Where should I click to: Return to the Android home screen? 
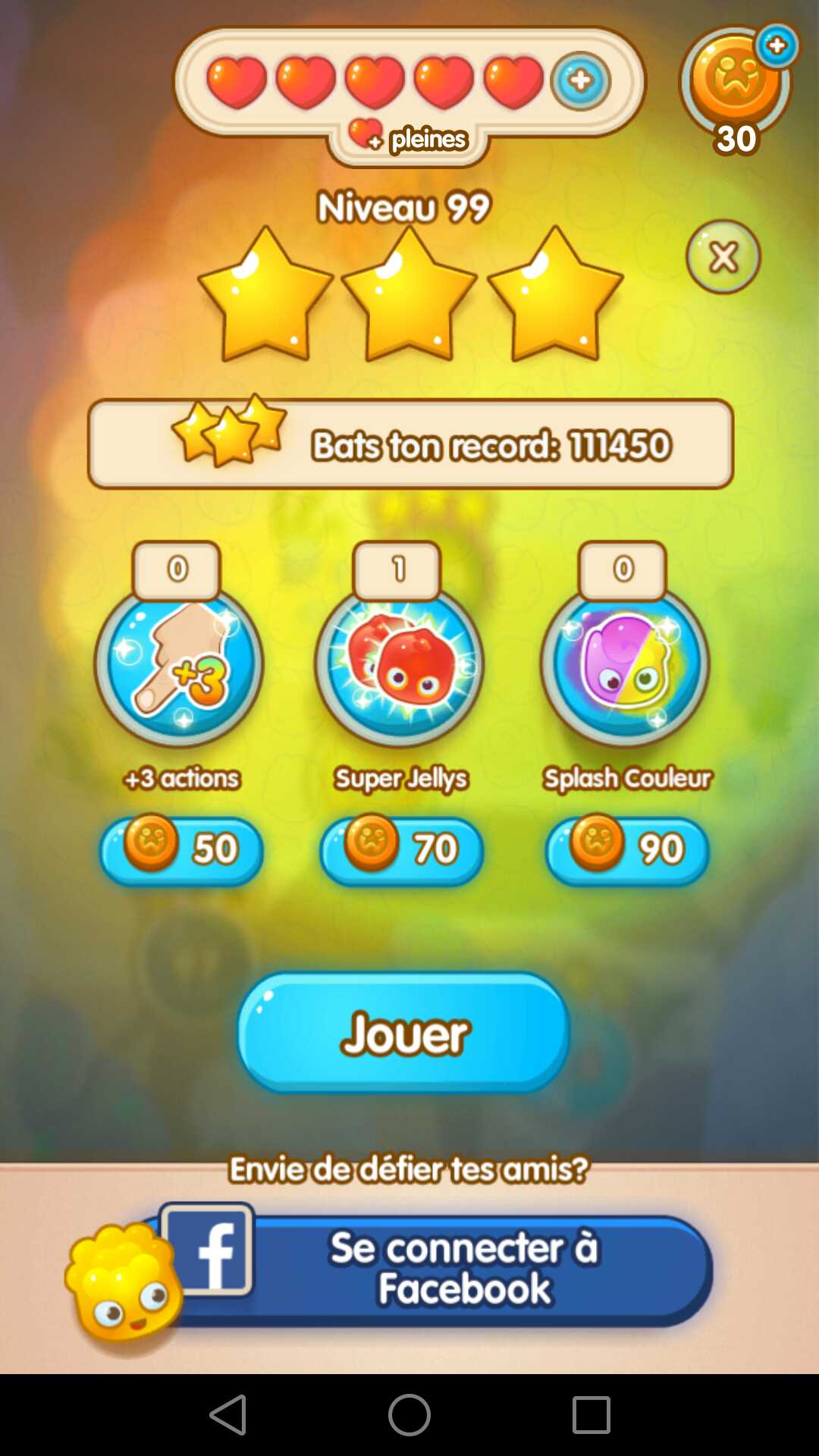[409, 1414]
